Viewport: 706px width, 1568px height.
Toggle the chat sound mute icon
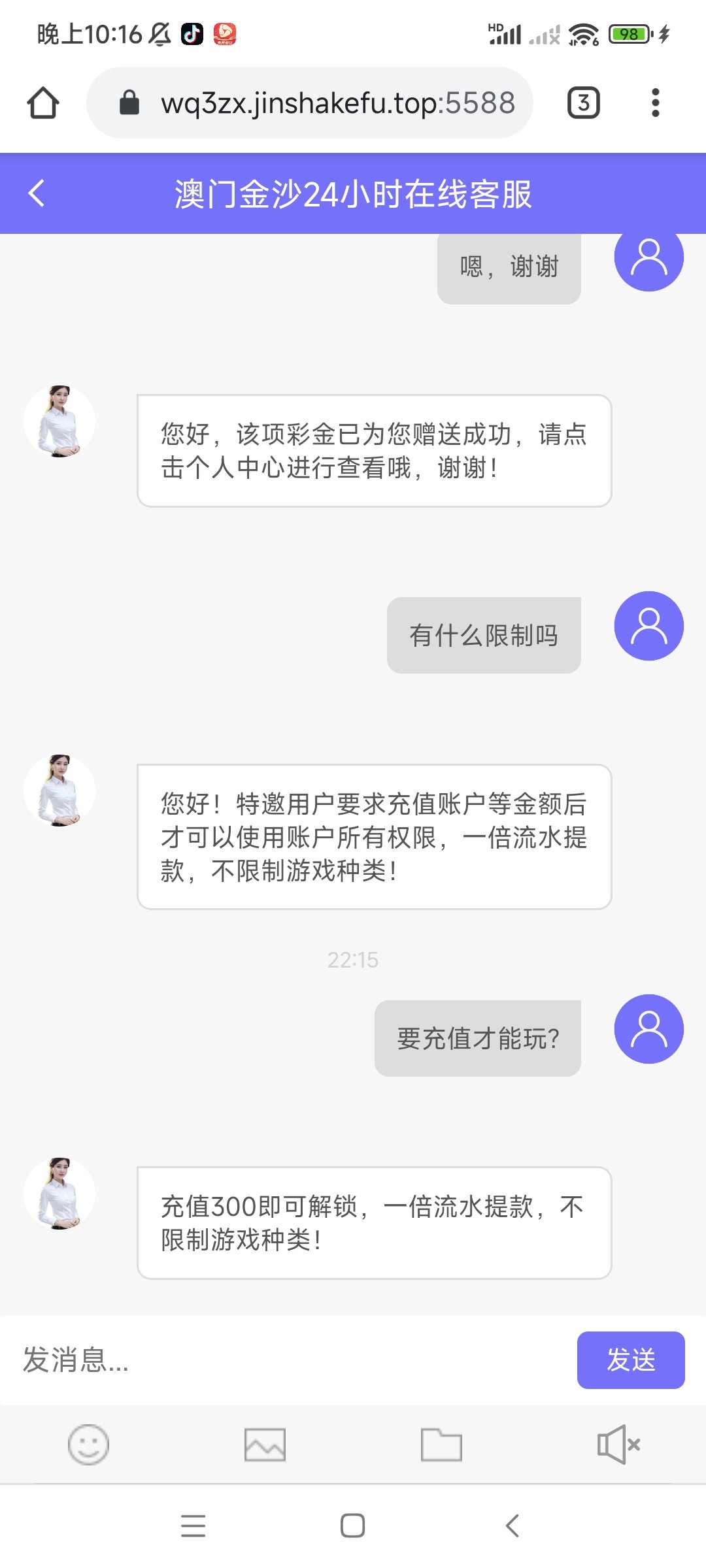(618, 1445)
